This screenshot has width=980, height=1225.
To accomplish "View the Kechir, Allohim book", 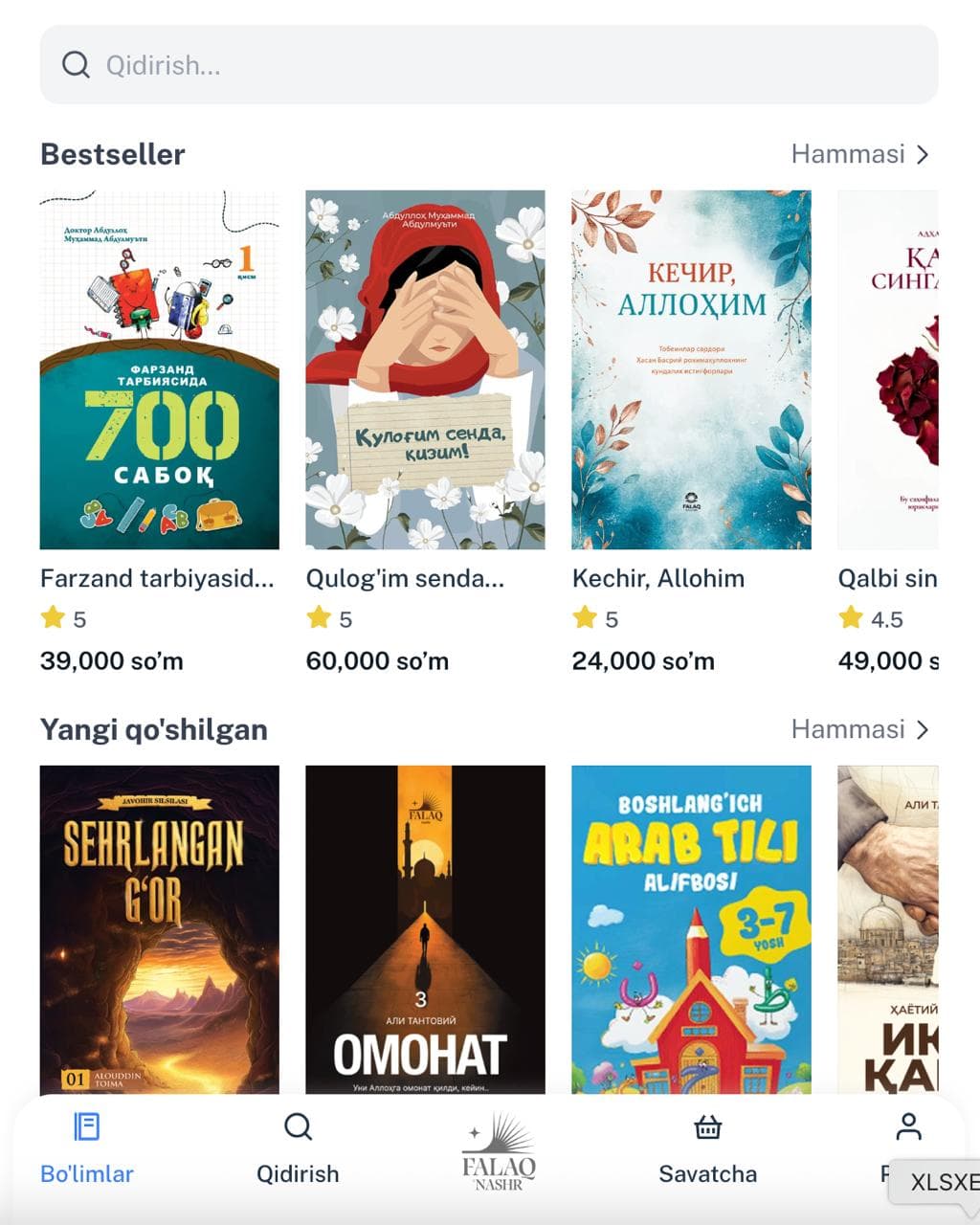I will pos(691,369).
